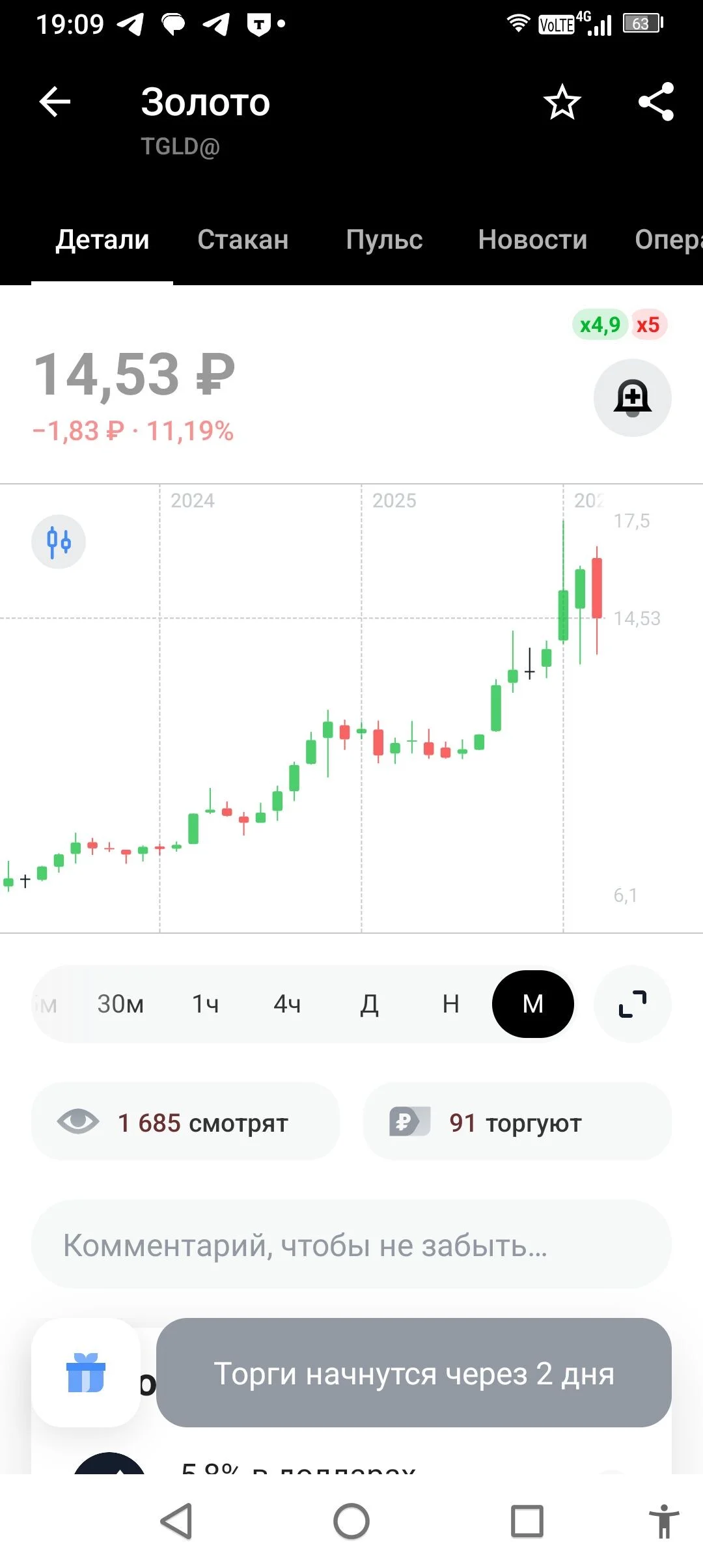Tap the comment note field

point(351,1244)
